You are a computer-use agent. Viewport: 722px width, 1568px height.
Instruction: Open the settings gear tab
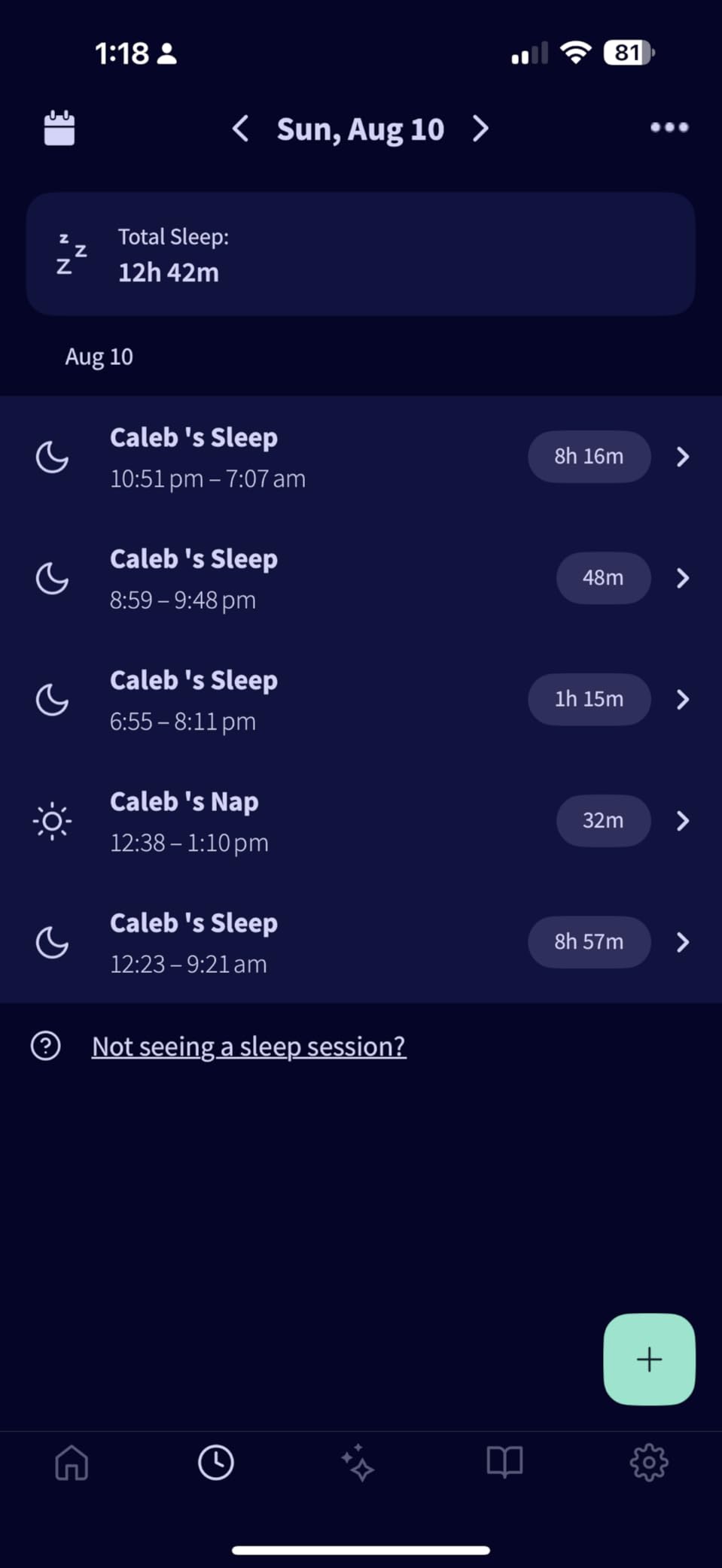[x=649, y=1463]
